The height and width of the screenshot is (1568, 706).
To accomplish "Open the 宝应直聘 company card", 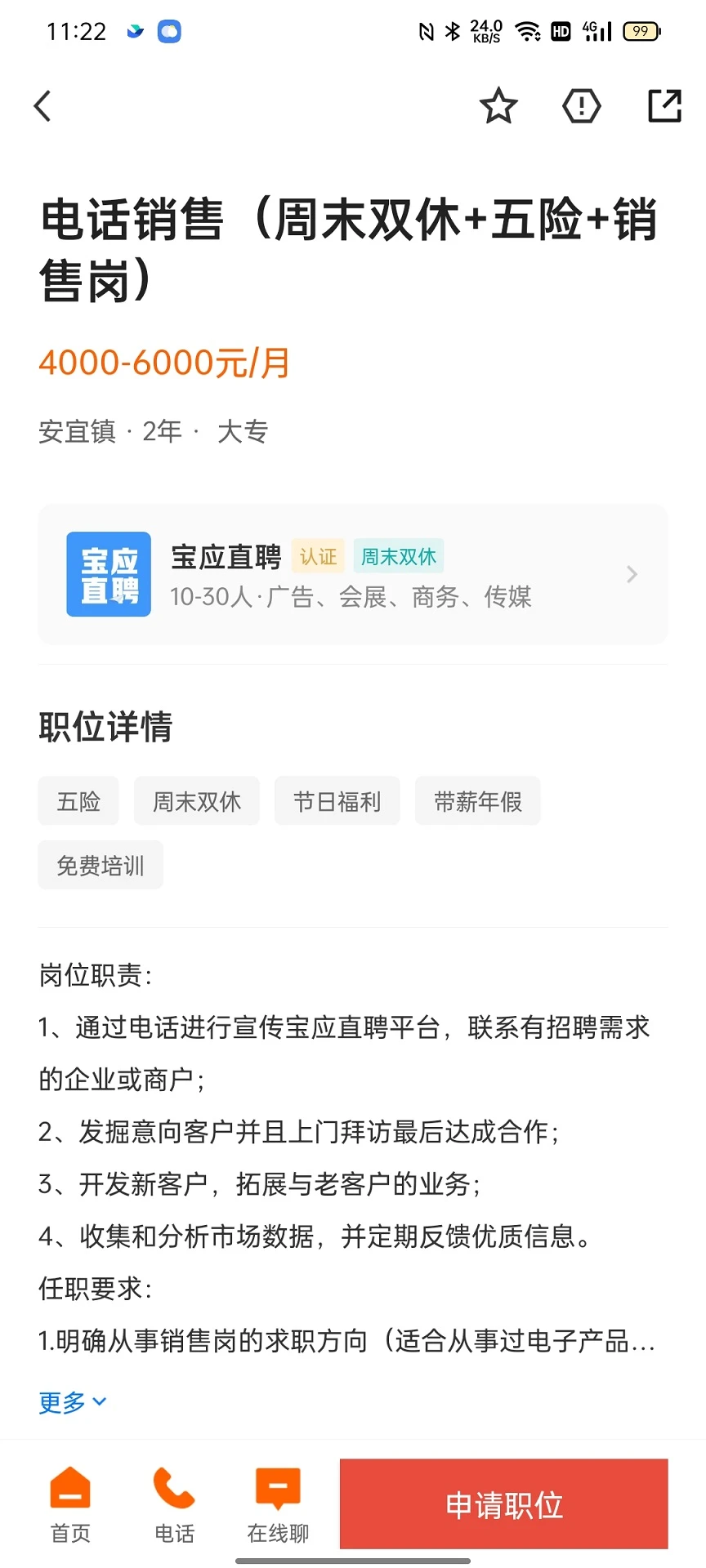I will (x=353, y=575).
